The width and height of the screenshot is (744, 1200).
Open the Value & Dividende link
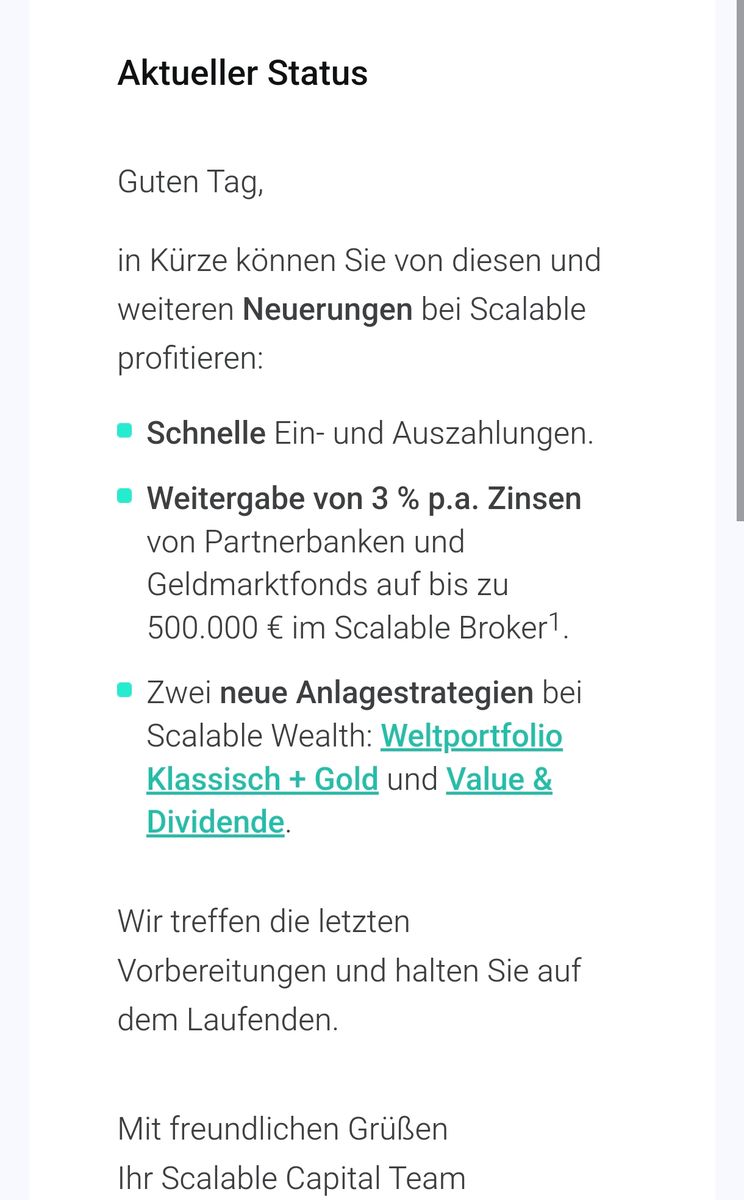pos(498,780)
